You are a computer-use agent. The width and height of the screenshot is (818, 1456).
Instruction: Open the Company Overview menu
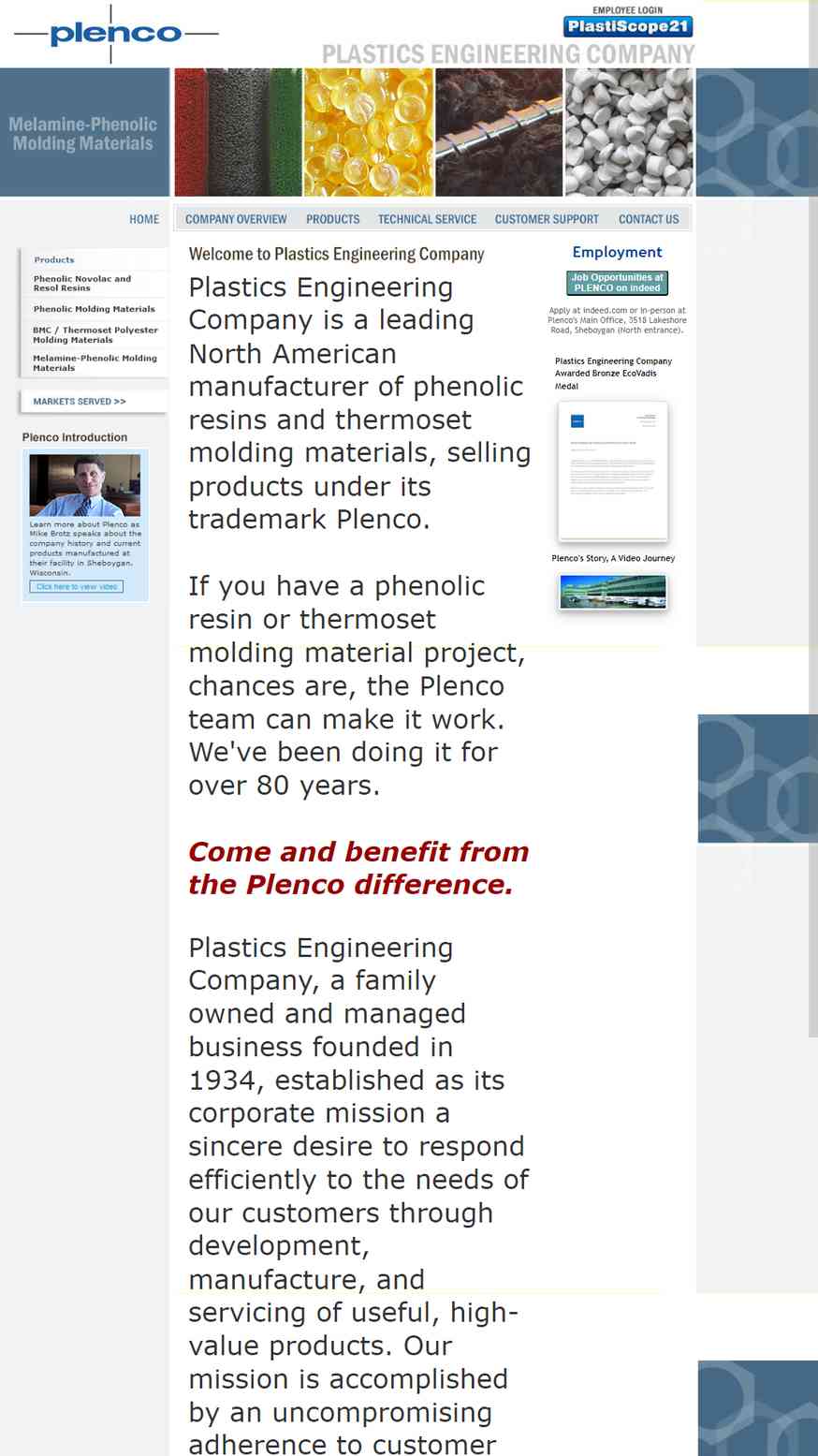tap(236, 219)
